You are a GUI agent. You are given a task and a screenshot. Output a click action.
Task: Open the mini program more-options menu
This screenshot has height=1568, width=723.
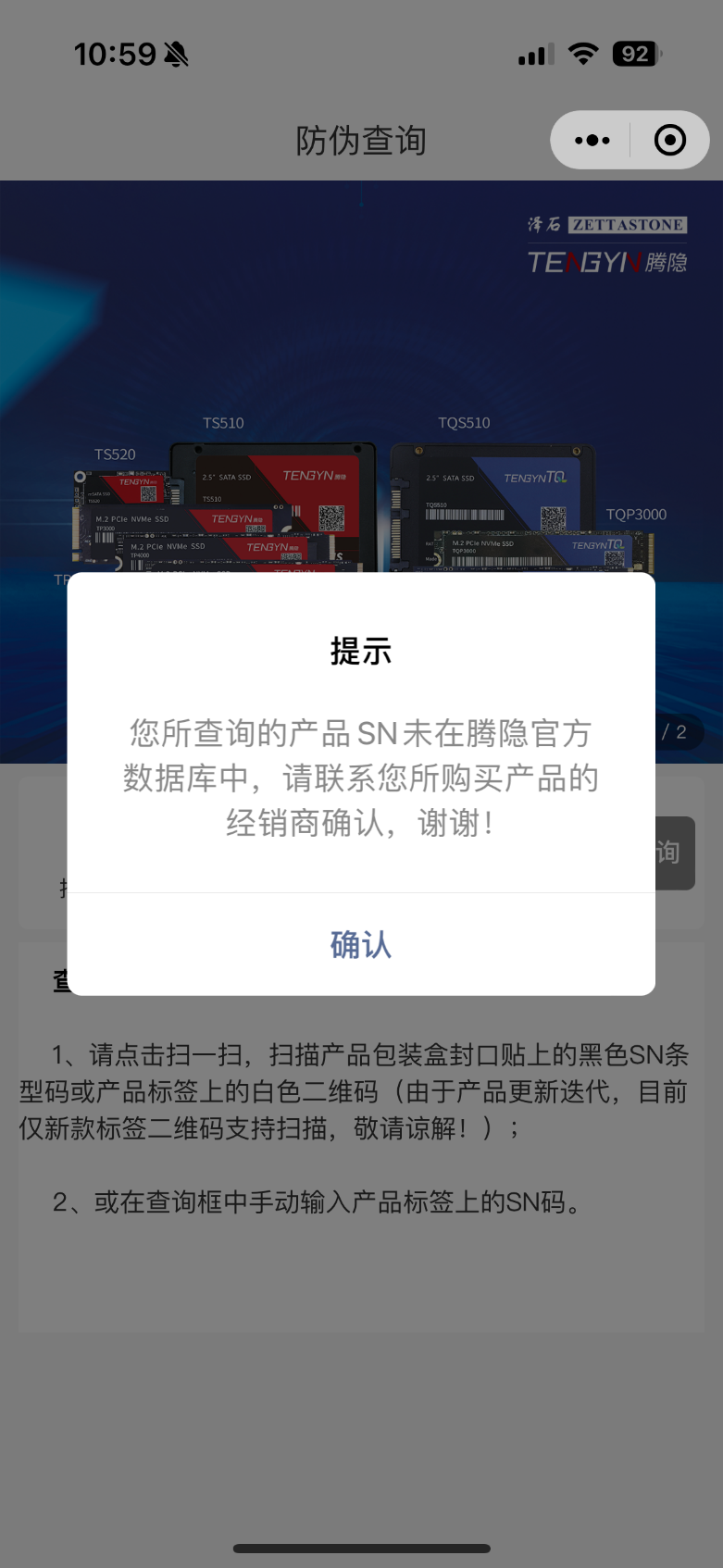click(x=592, y=141)
